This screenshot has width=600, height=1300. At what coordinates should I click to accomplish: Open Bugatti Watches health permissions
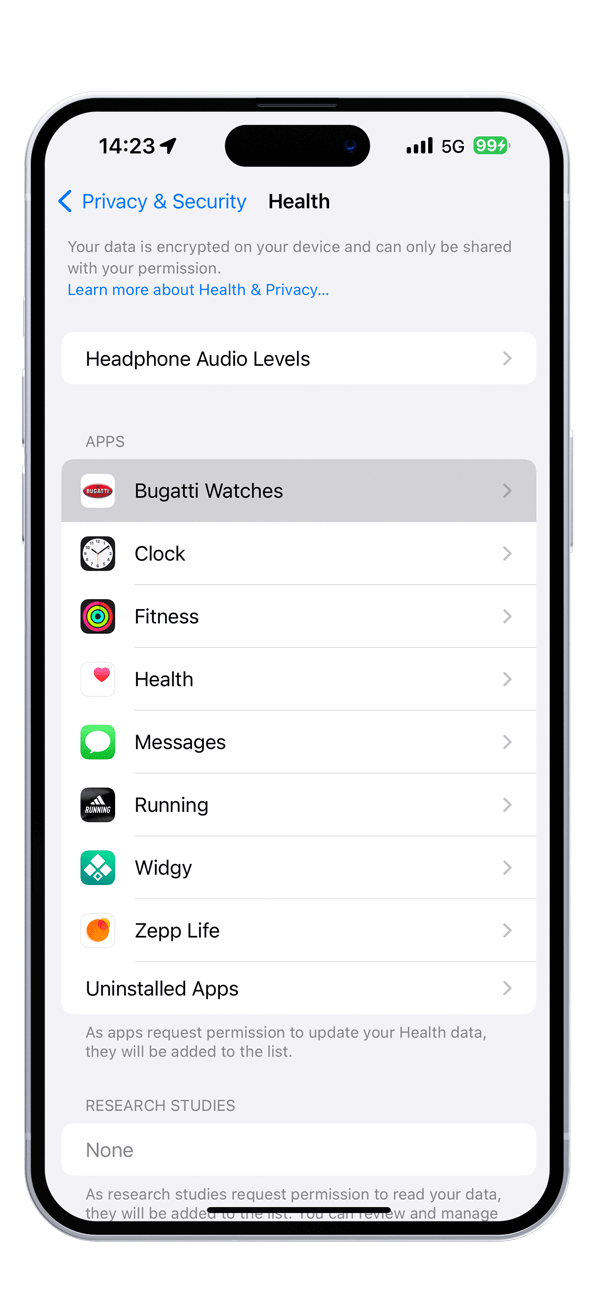click(298, 491)
